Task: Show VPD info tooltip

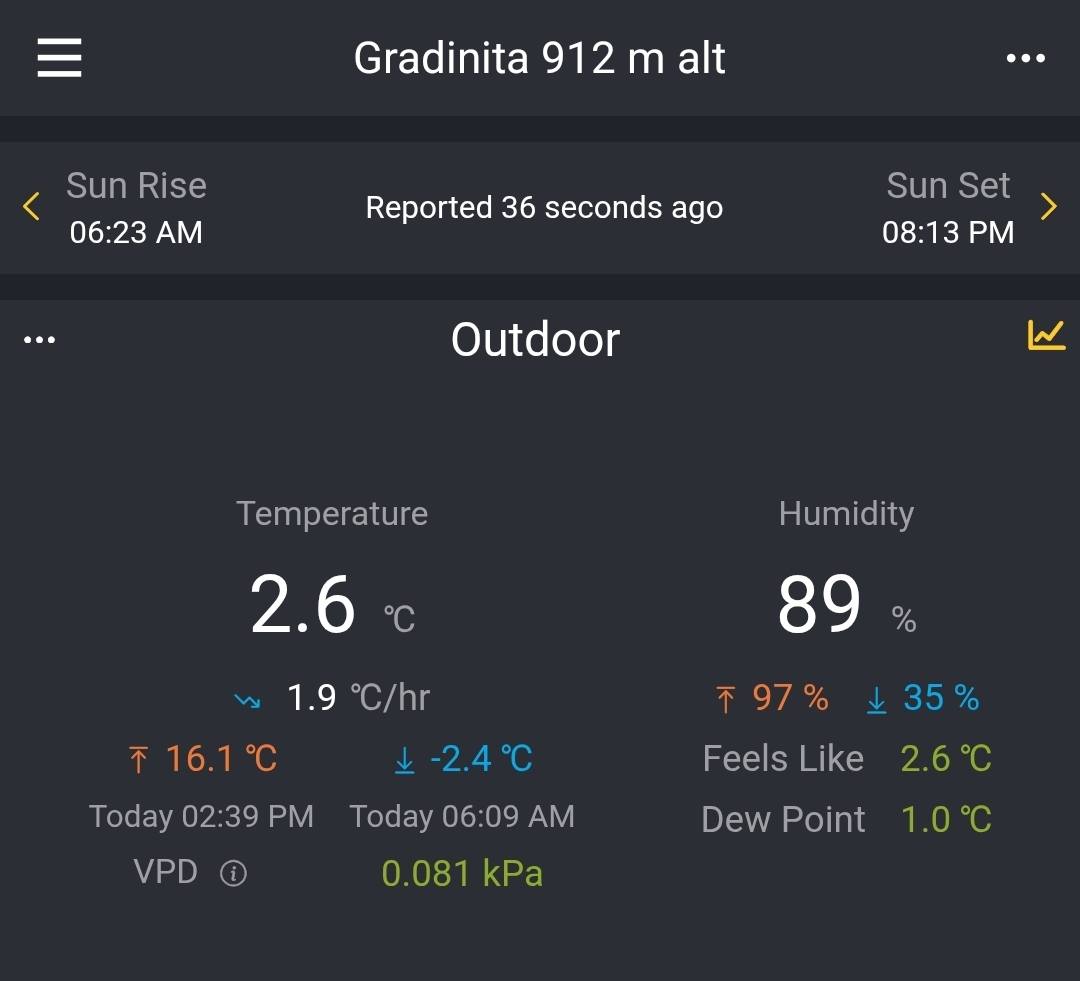Action: tap(233, 874)
